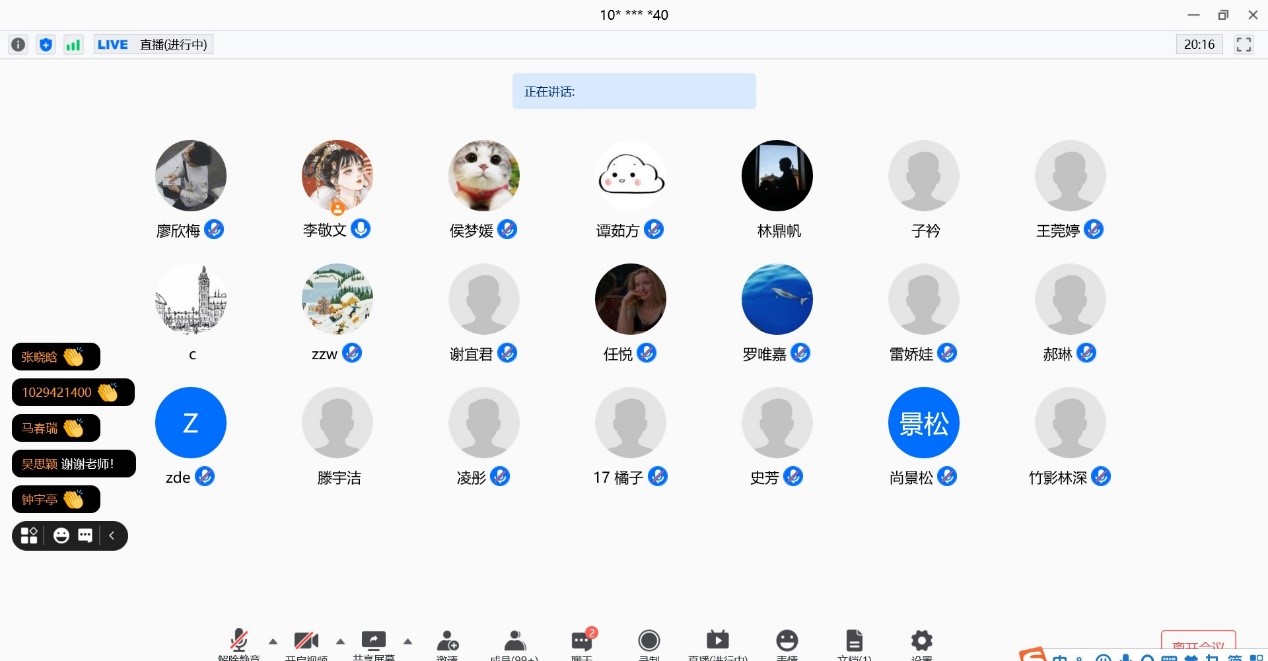
Task: Open the emoji reactions panel
Action: (787, 642)
